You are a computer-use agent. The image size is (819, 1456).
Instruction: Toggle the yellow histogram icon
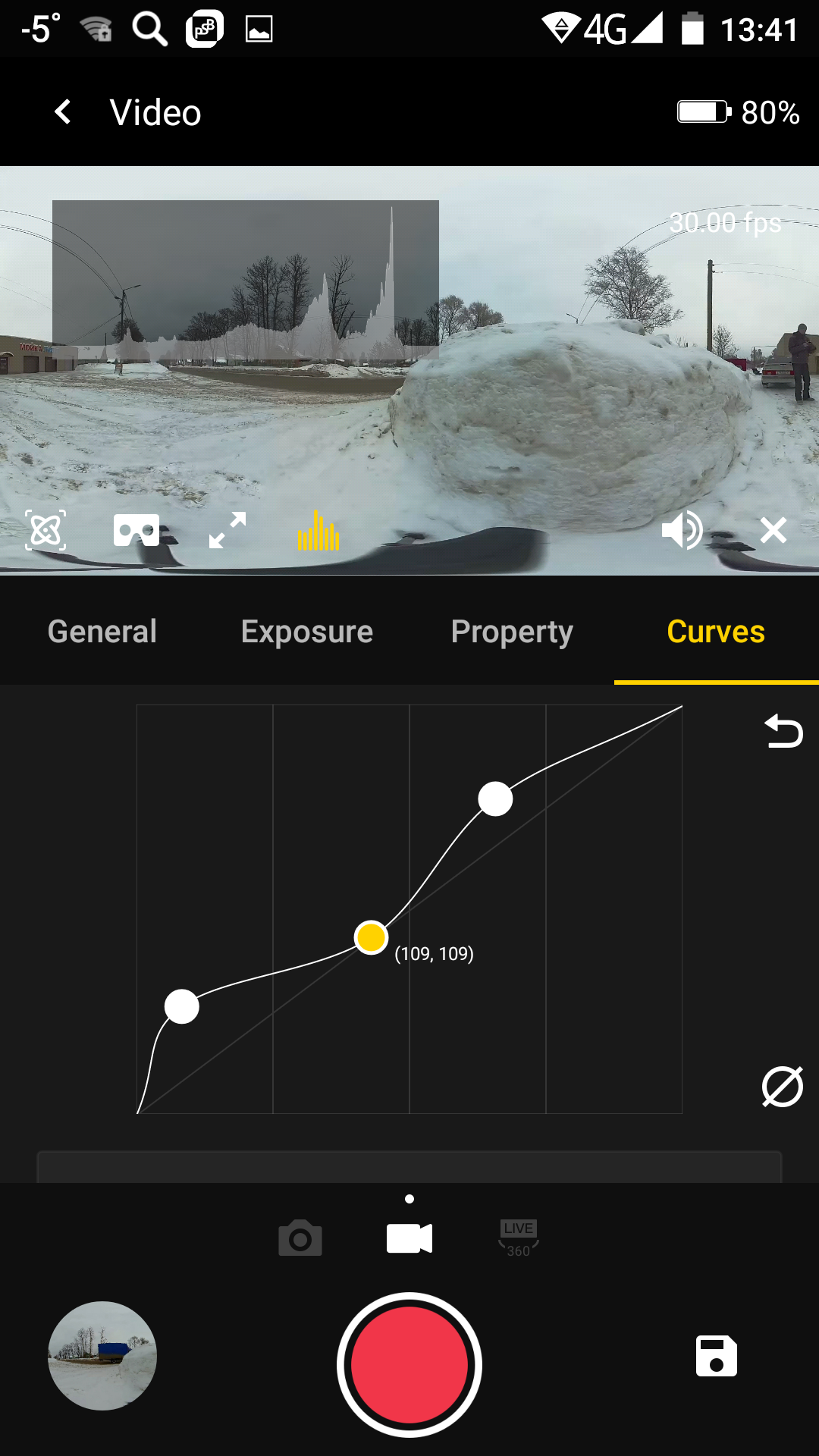[318, 530]
